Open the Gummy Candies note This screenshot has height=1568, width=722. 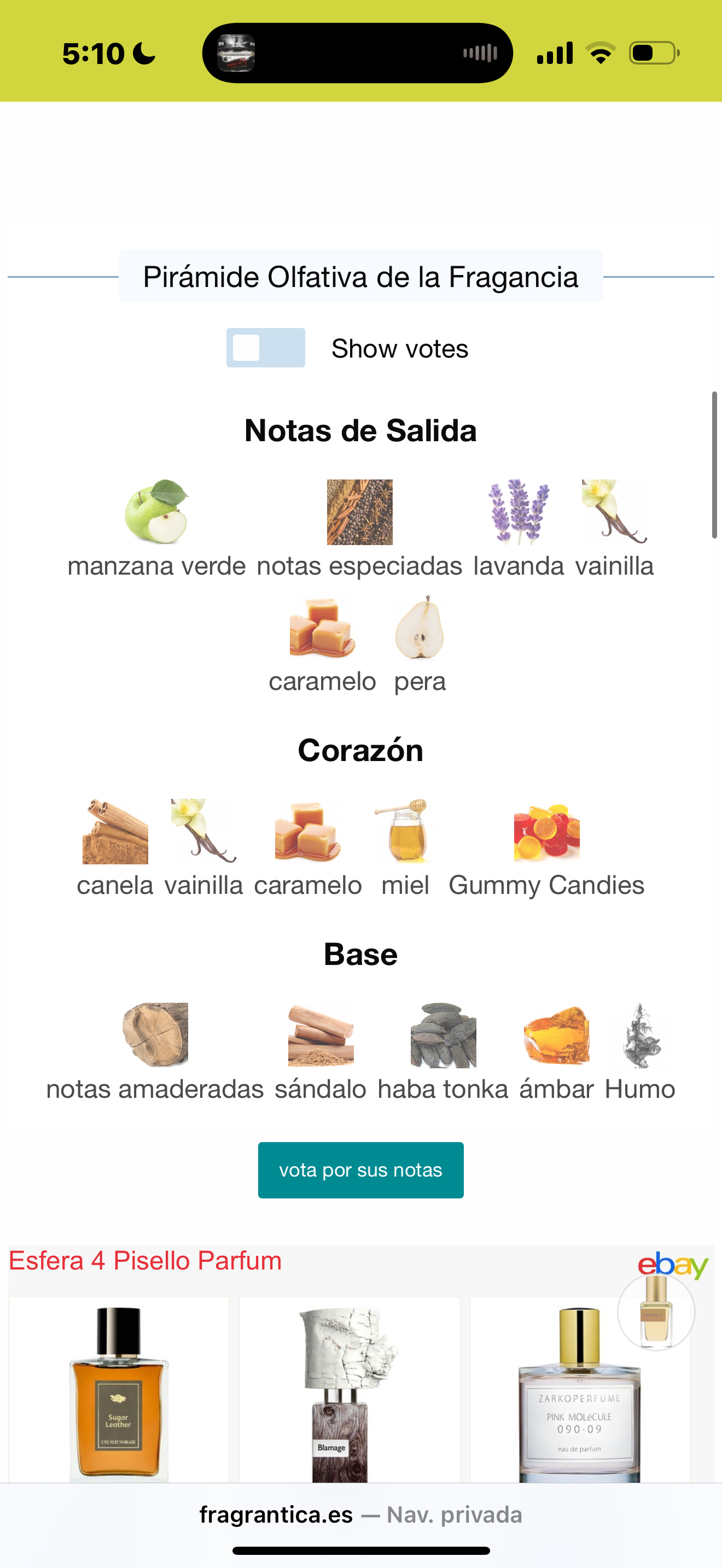(x=546, y=847)
